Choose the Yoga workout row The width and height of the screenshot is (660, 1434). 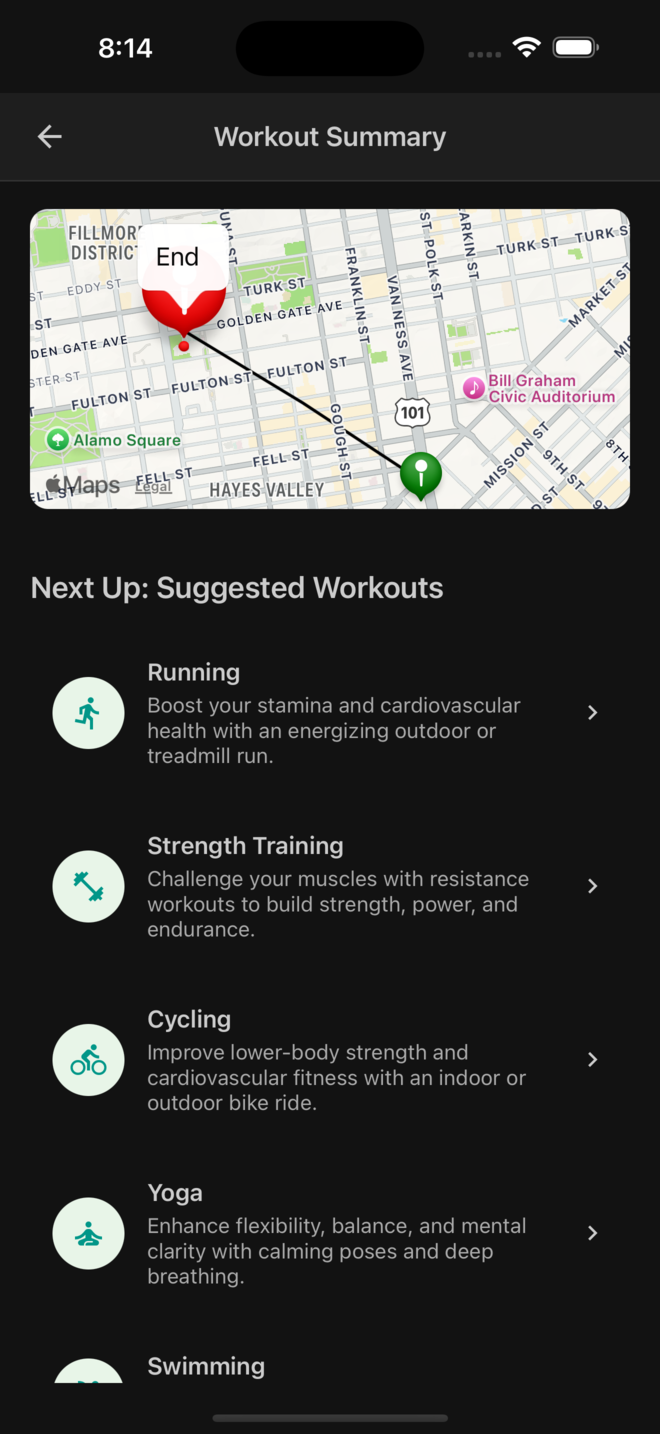(x=330, y=1233)
